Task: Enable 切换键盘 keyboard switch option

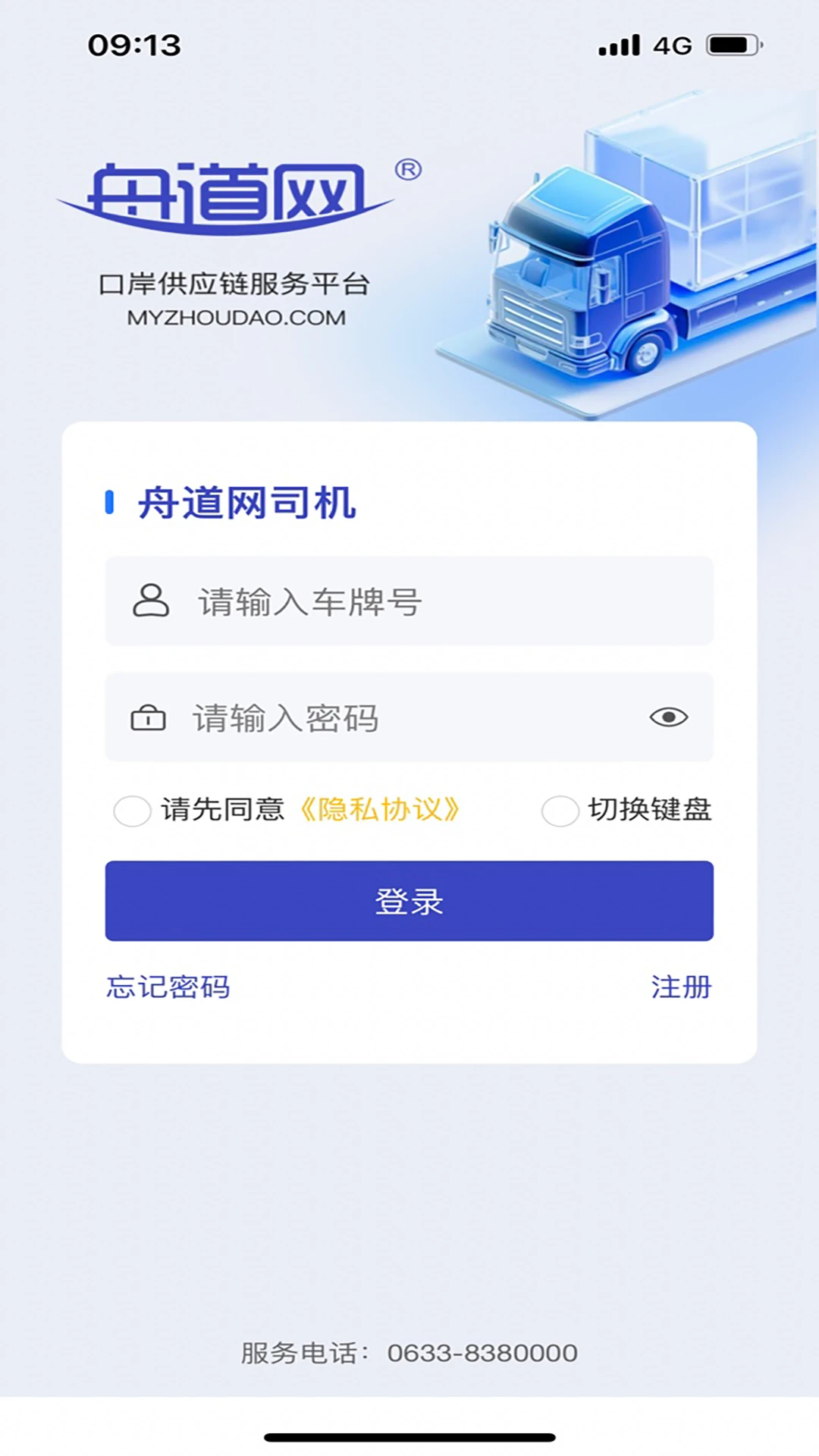Action: [x=563, y=811]
